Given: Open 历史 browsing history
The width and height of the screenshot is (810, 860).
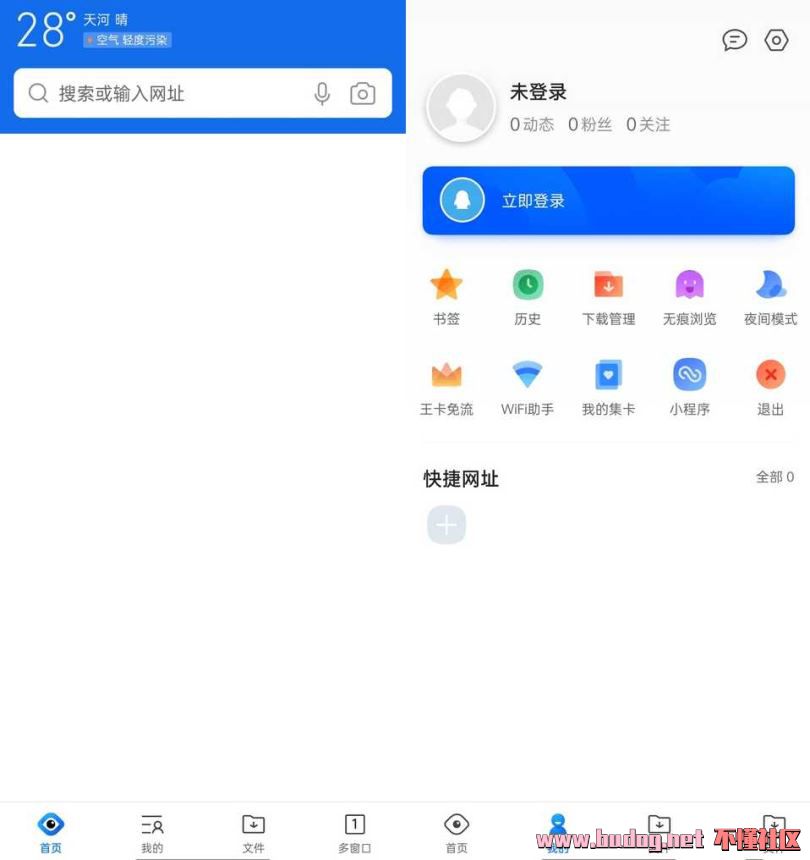Looking at the screenshot, I should pos(527,297).
